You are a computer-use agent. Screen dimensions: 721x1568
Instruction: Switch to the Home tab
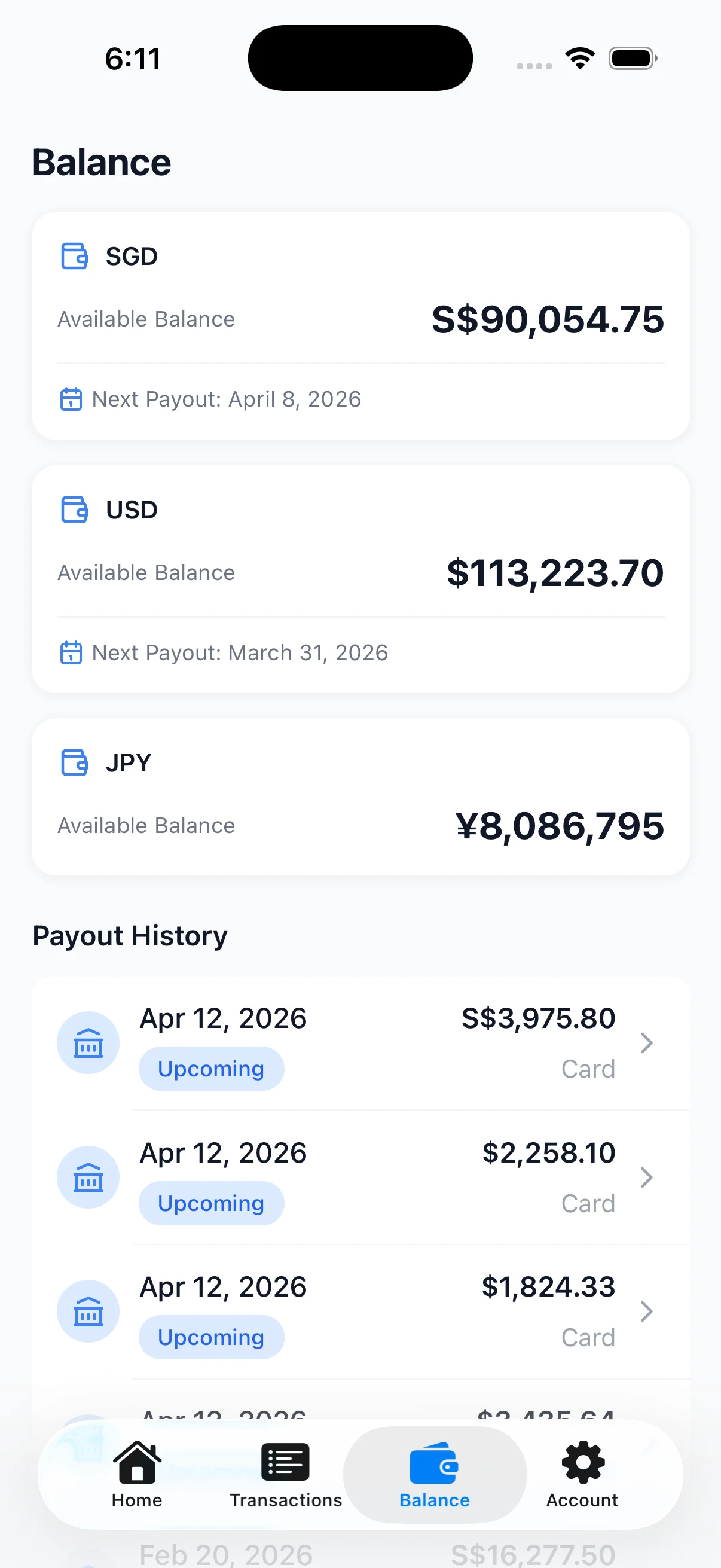[136, 1473]
